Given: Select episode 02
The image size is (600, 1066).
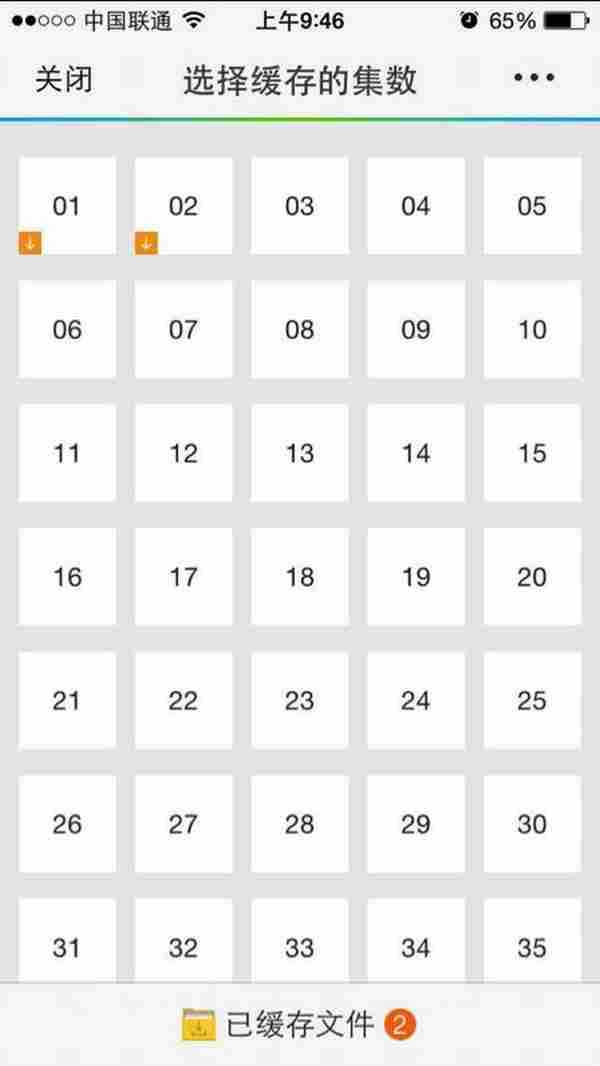Looking at the screenshot, I should click(x=183, y=206).
